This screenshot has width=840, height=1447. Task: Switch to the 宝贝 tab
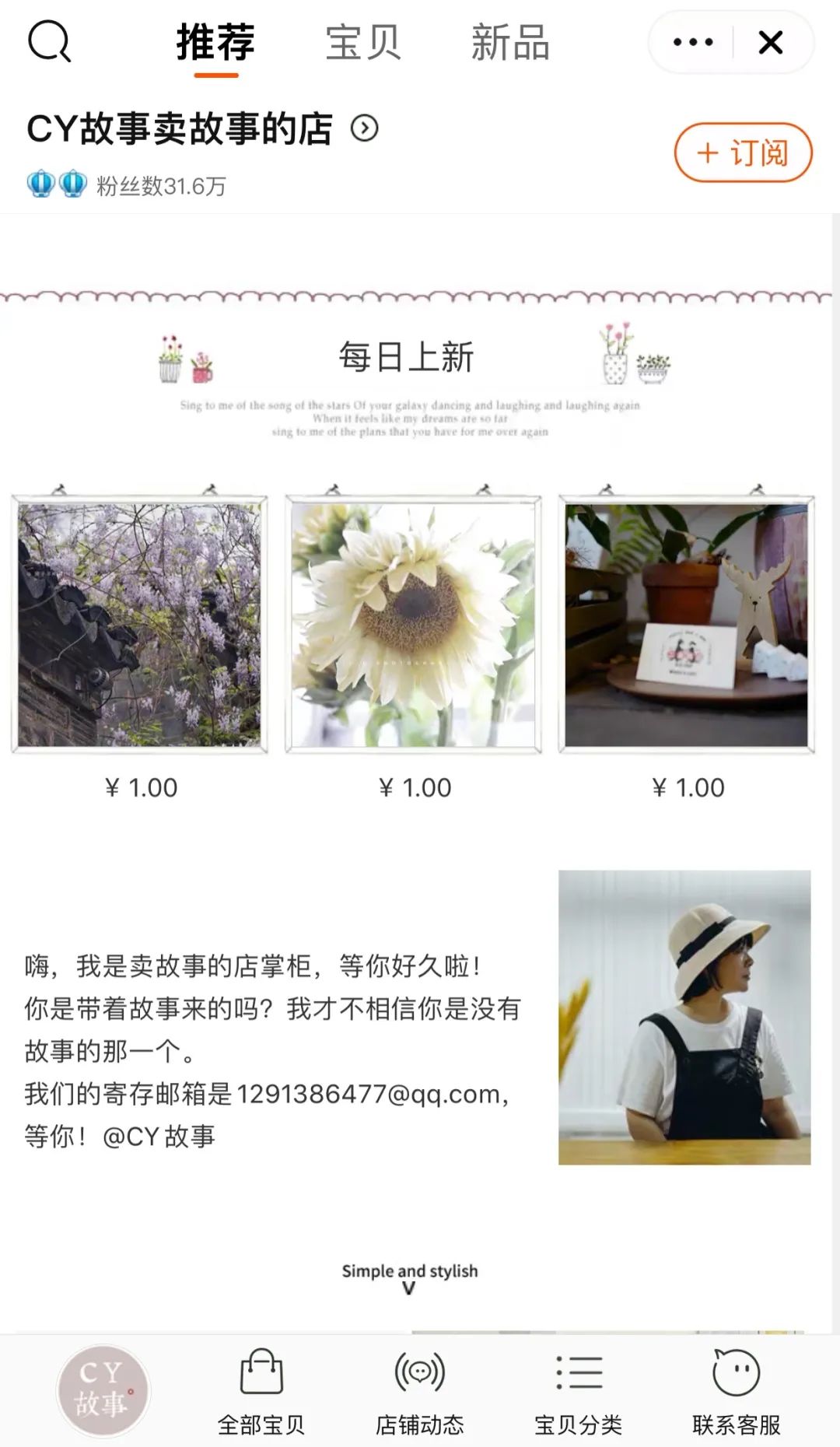click(x=362, y=43)
